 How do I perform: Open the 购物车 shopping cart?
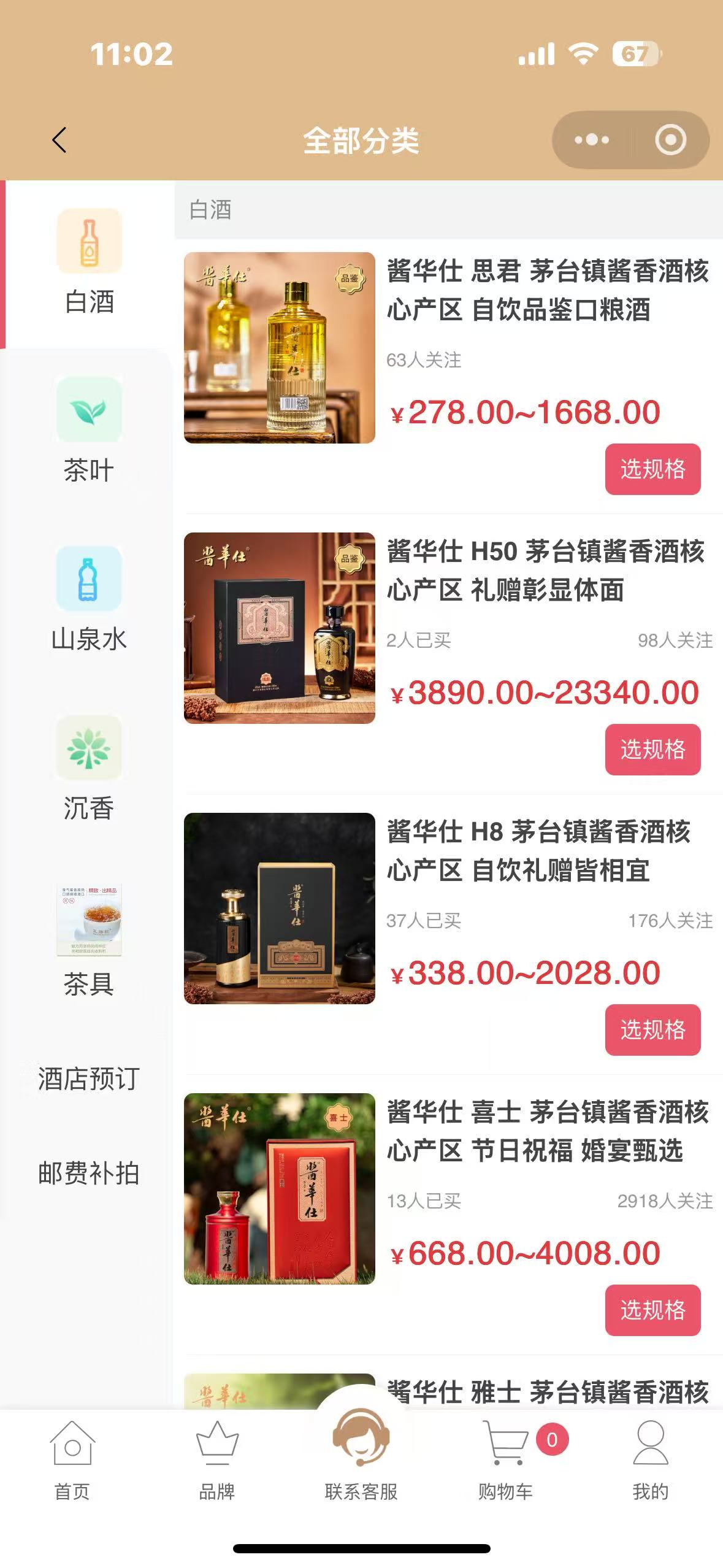506,1461
